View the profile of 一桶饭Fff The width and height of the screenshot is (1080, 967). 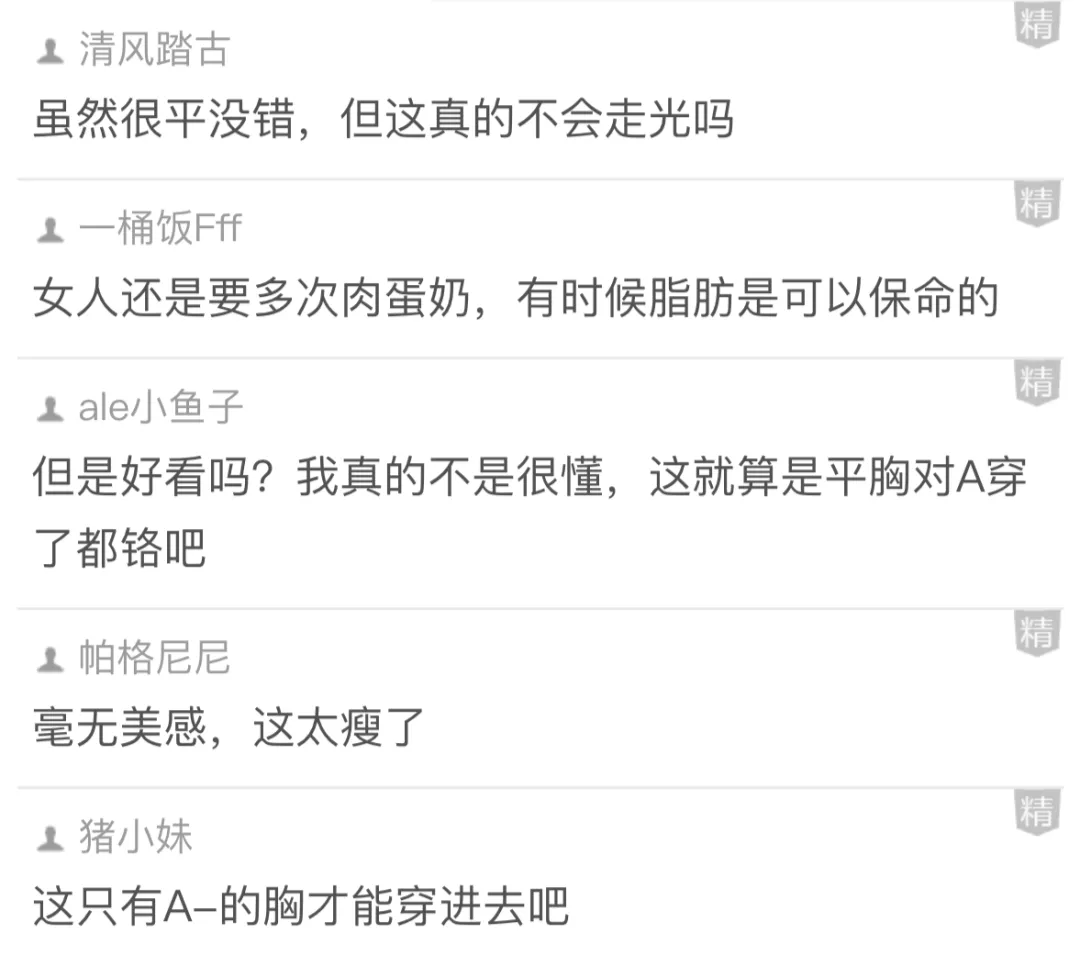pyautogui.click(x=160, y=229)
